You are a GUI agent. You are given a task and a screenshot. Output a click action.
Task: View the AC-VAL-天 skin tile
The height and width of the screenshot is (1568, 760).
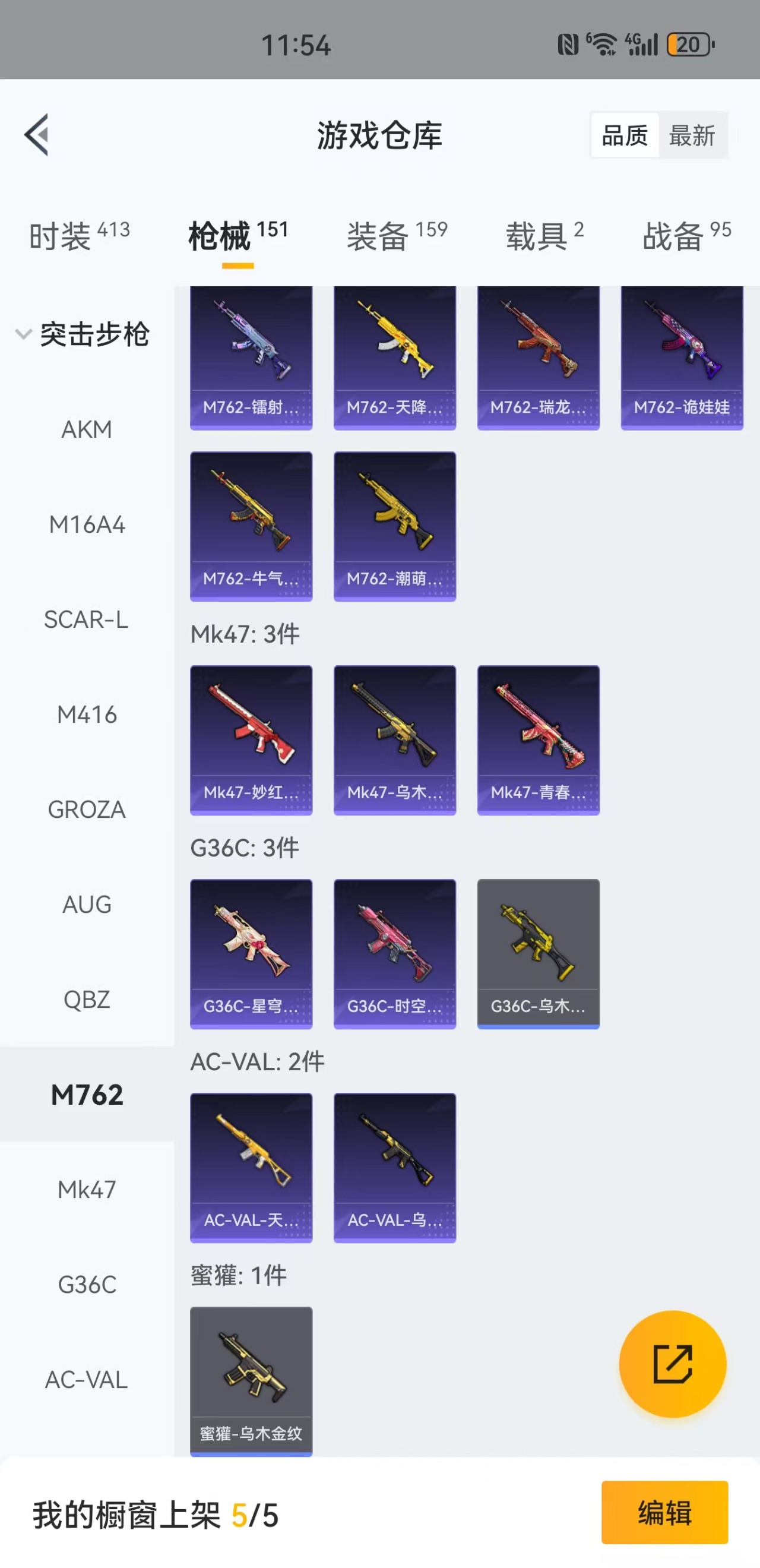coord(251,1168)
